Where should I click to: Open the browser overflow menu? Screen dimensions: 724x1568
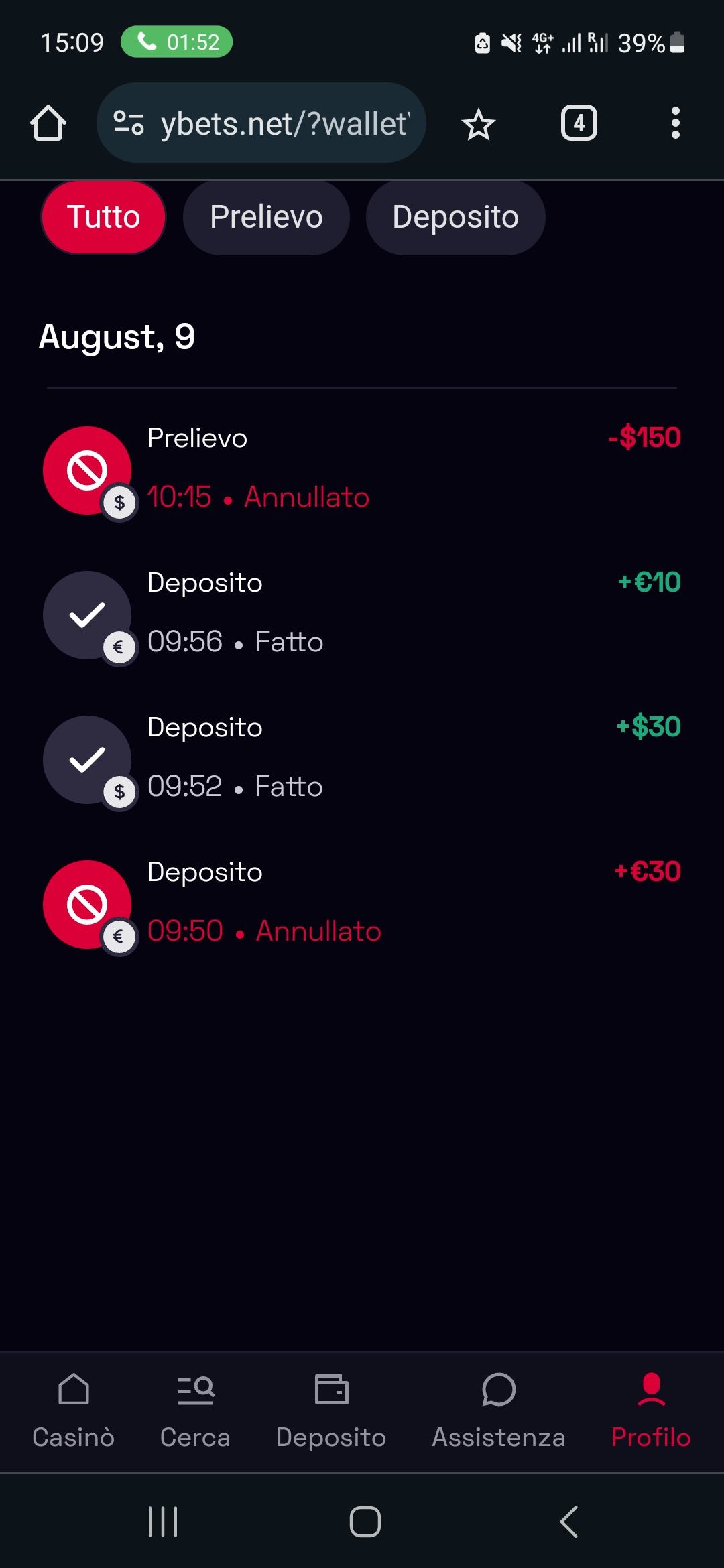tap(675, 123)
